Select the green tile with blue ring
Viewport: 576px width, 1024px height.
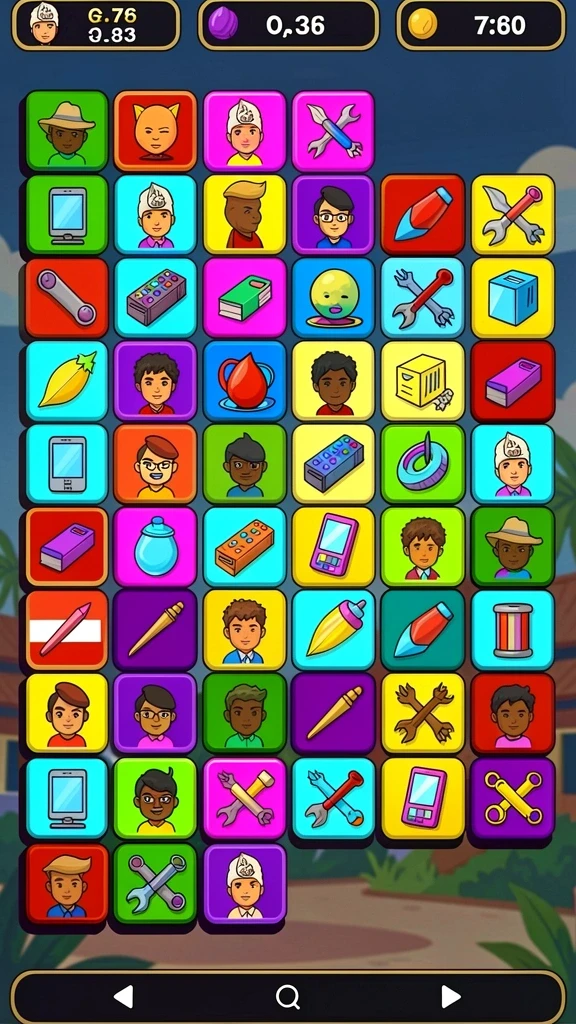tap(423, 464)
